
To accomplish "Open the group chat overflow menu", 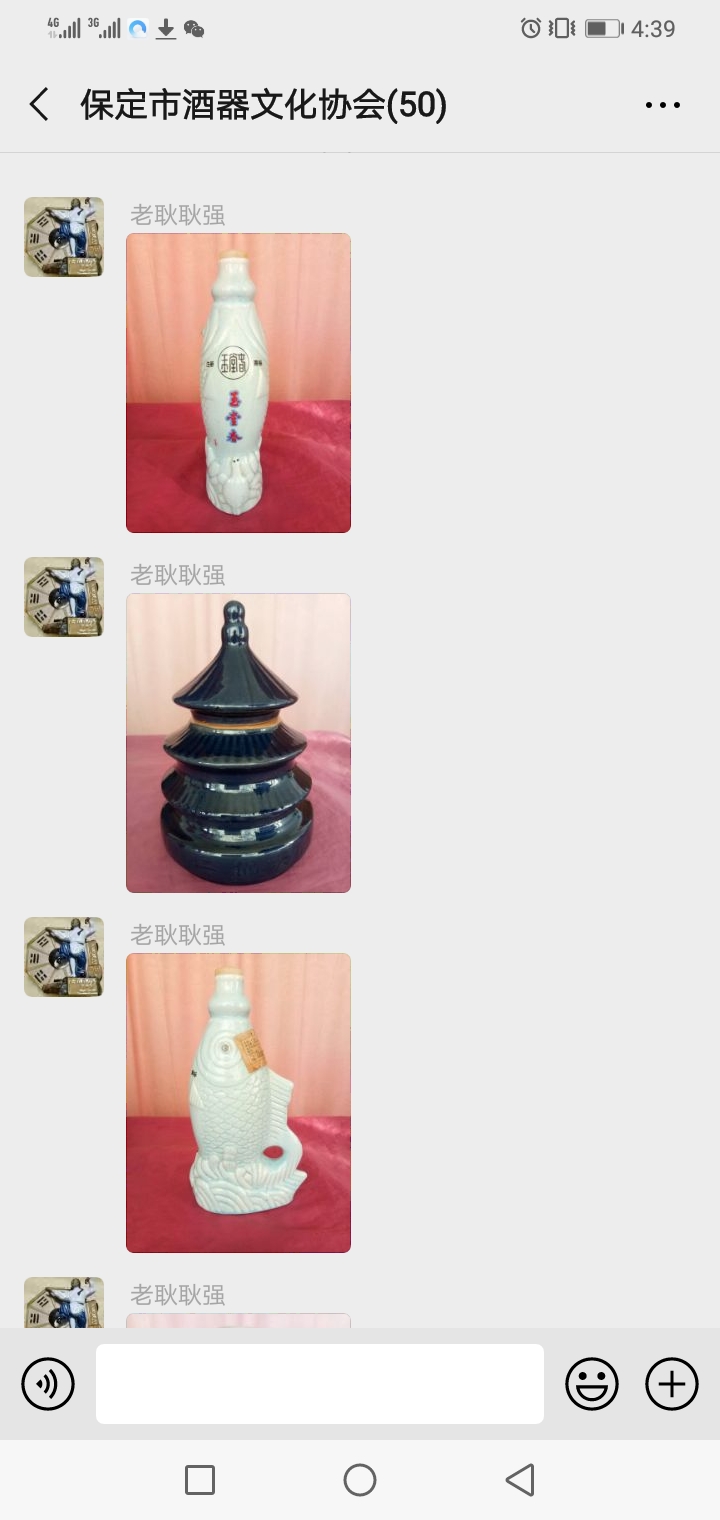I will pyautogui.click(x=662, y=105).
